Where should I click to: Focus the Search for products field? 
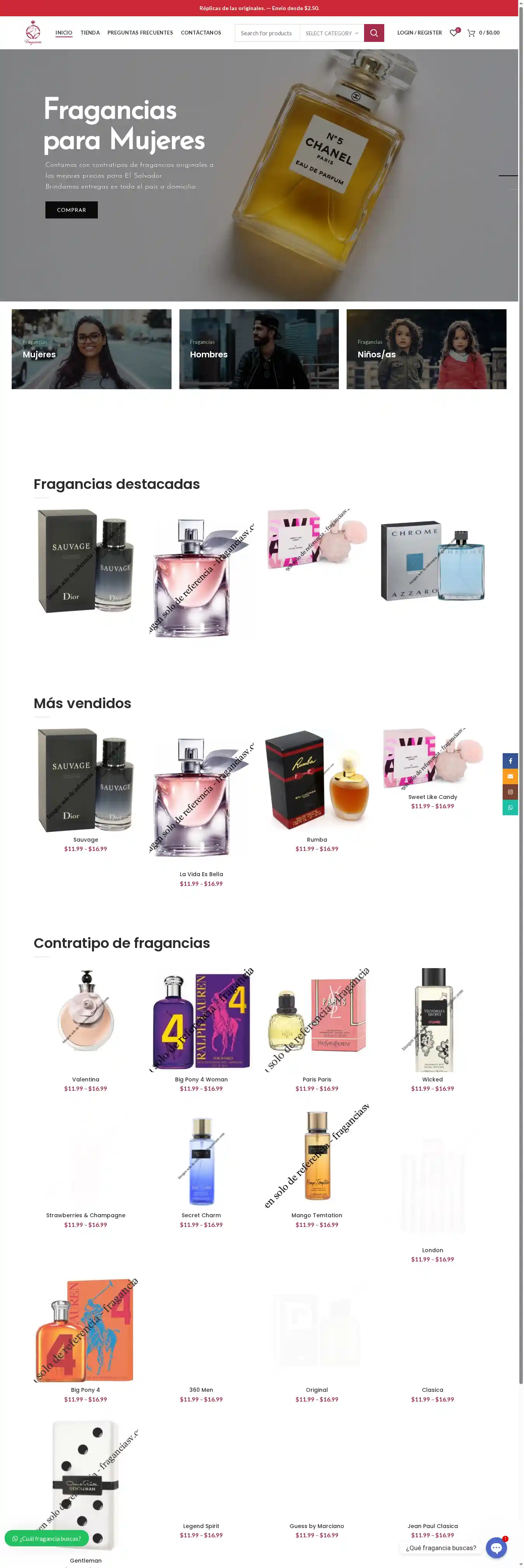tap(267, 33)
